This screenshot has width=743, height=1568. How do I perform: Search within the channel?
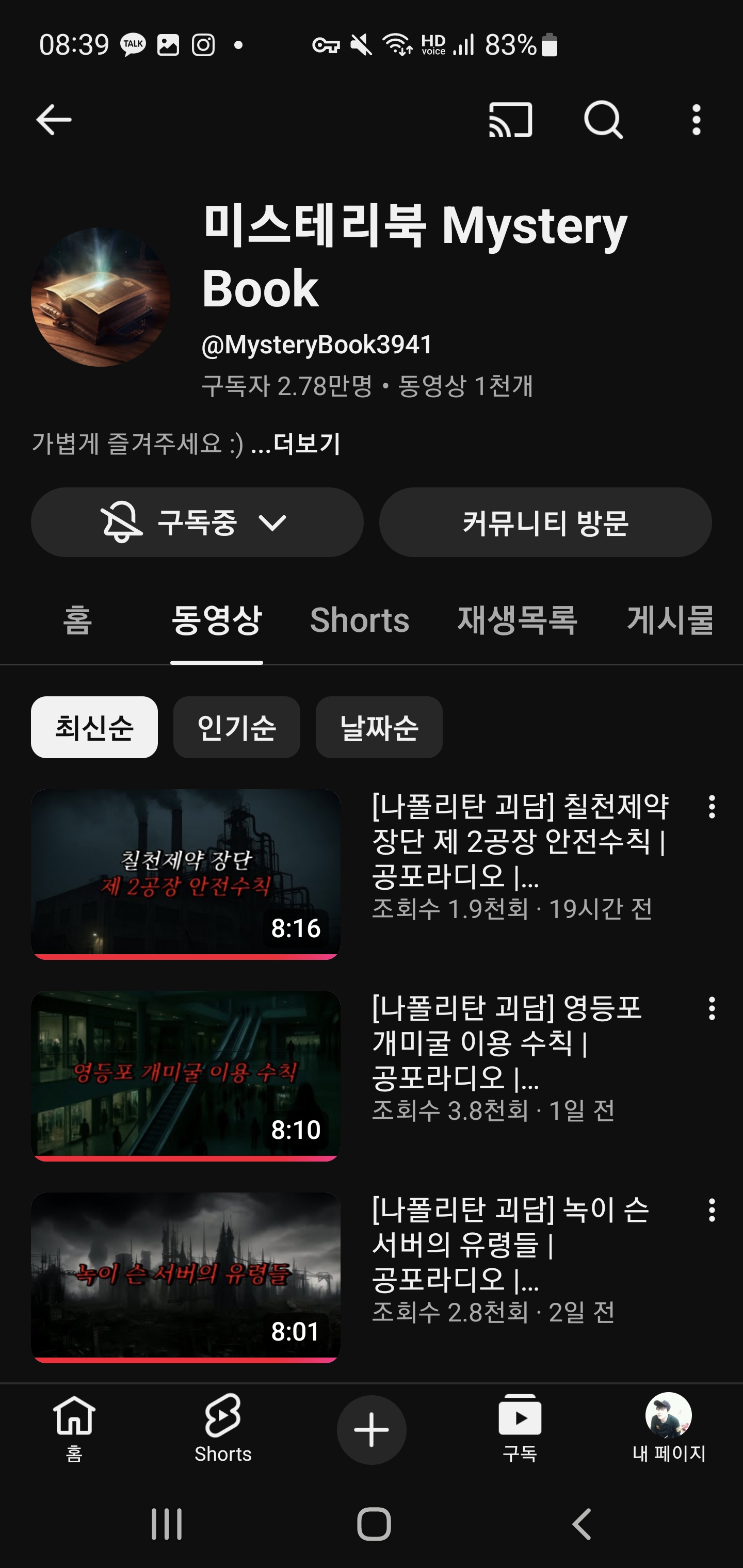click(x=603, y=119)
